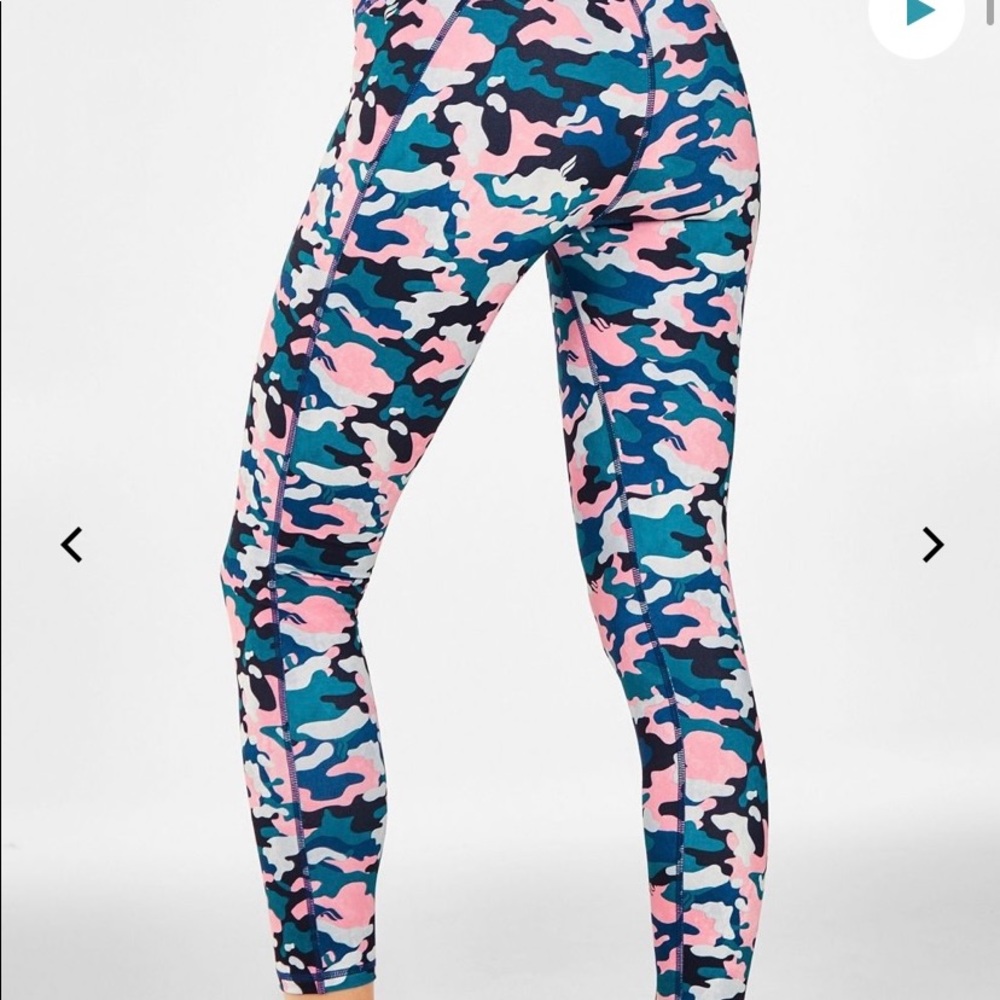Play the product video
The width and height of the screenshot is (1000, 1000).
coord(919,14)
